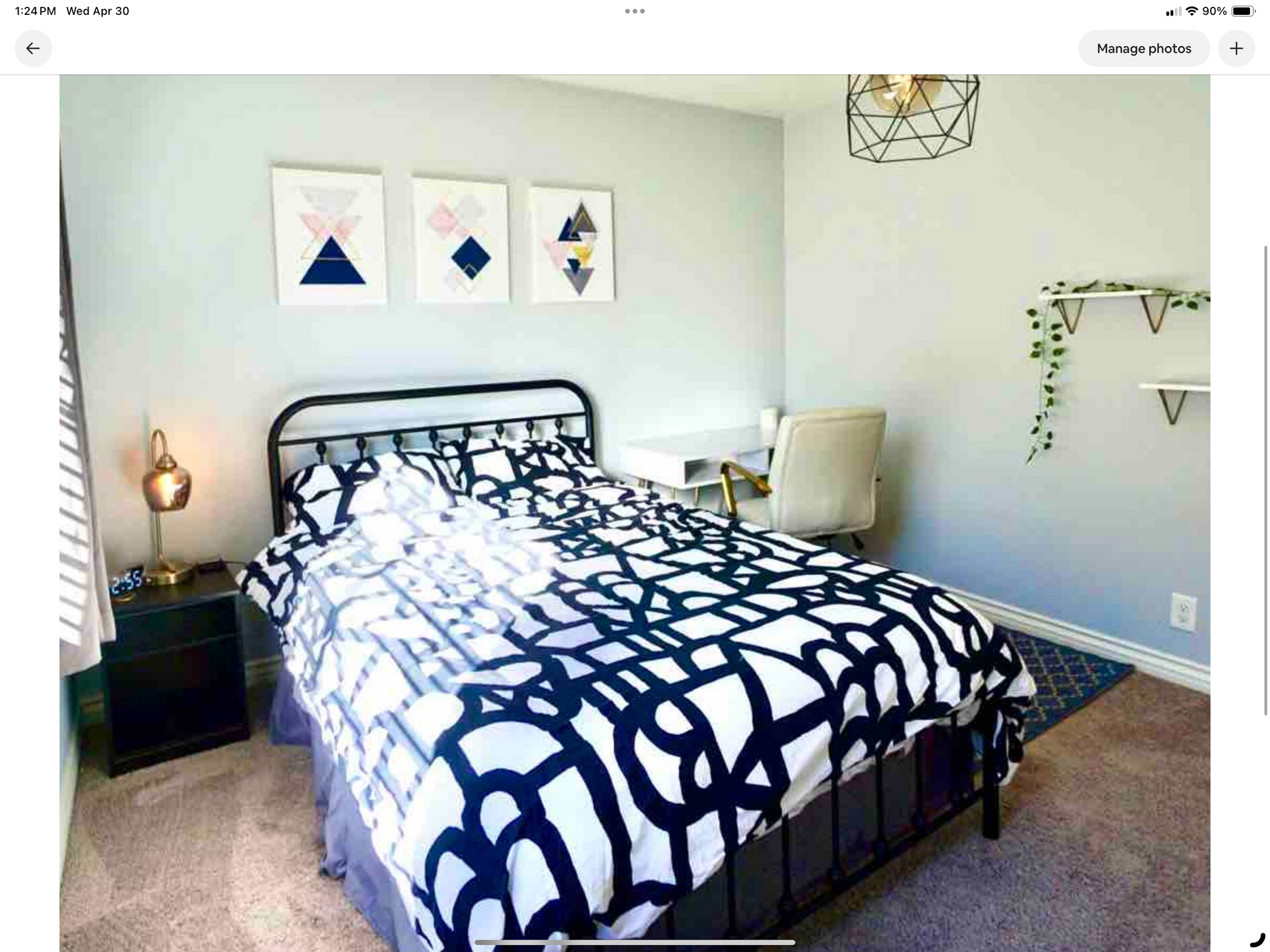Open Manage photos
This screenshot has height=952, width=1270.
click(1143, 48)
